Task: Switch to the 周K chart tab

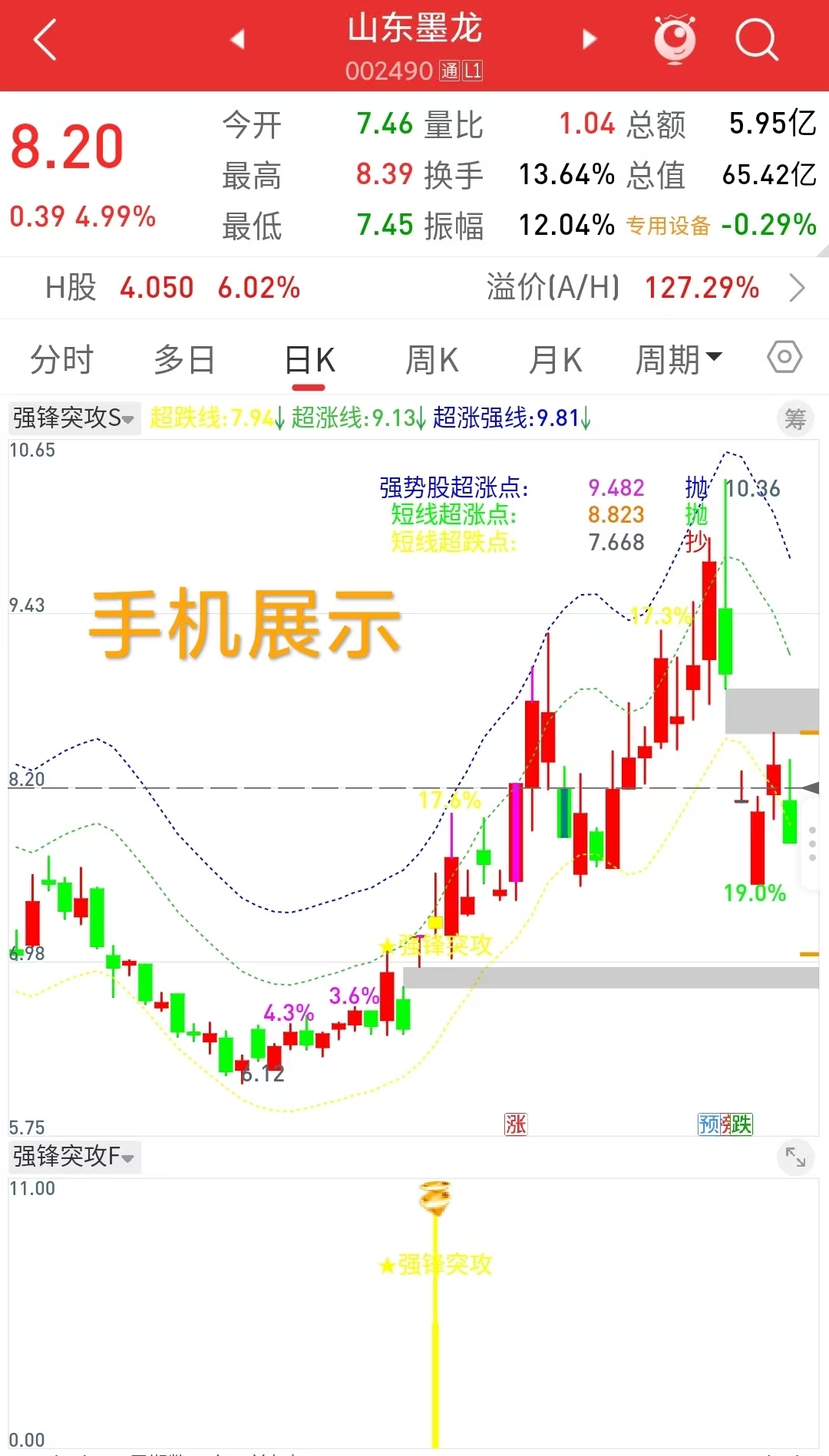Action: tap(432, 360)
